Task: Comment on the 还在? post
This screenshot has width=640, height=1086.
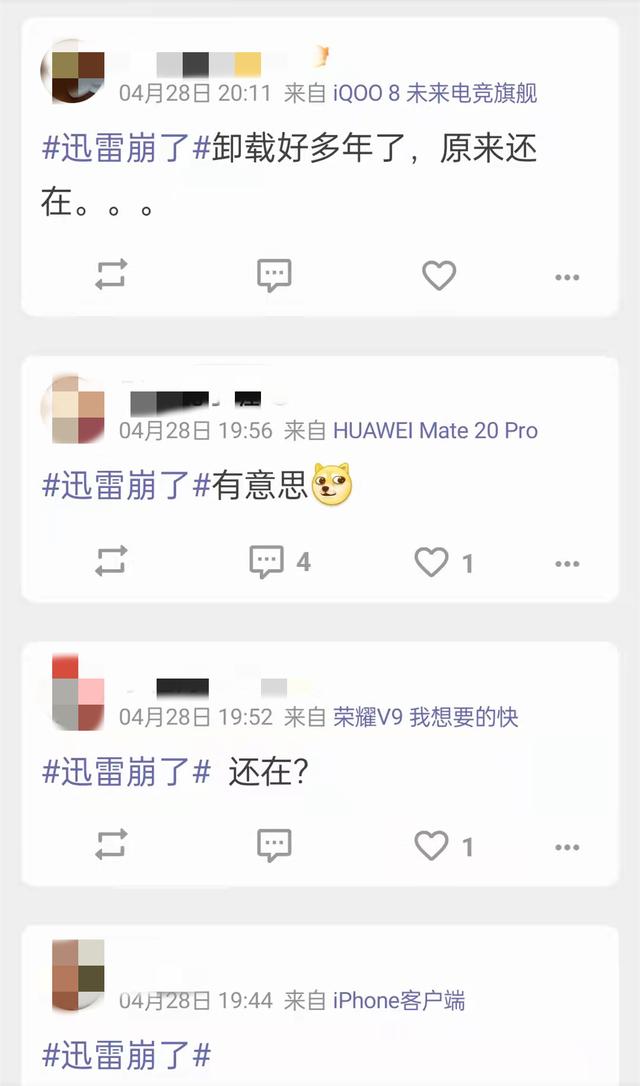Action: point(274,846)
